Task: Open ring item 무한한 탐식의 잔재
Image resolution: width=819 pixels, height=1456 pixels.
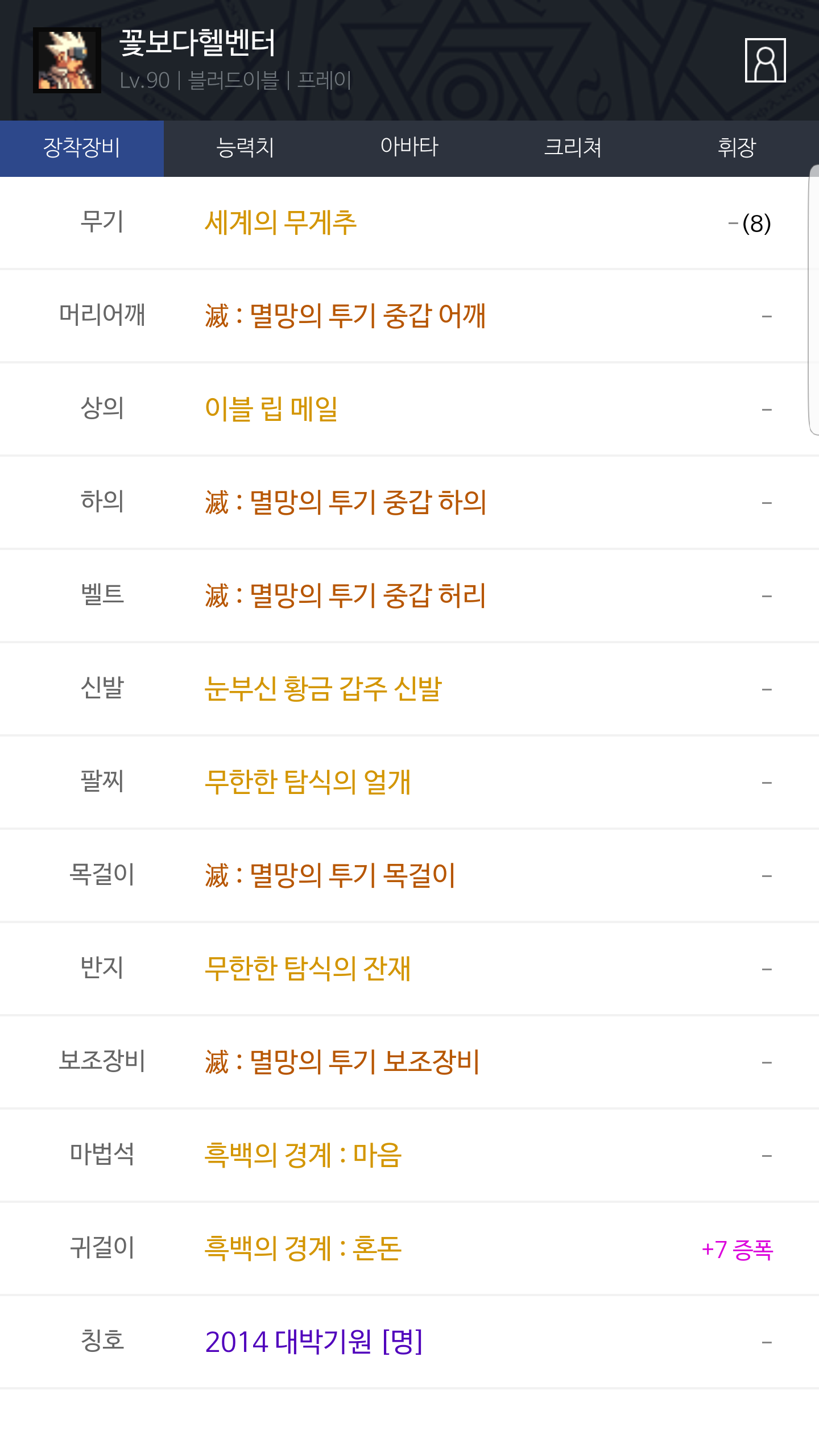Action: click(x=308, y=969)
